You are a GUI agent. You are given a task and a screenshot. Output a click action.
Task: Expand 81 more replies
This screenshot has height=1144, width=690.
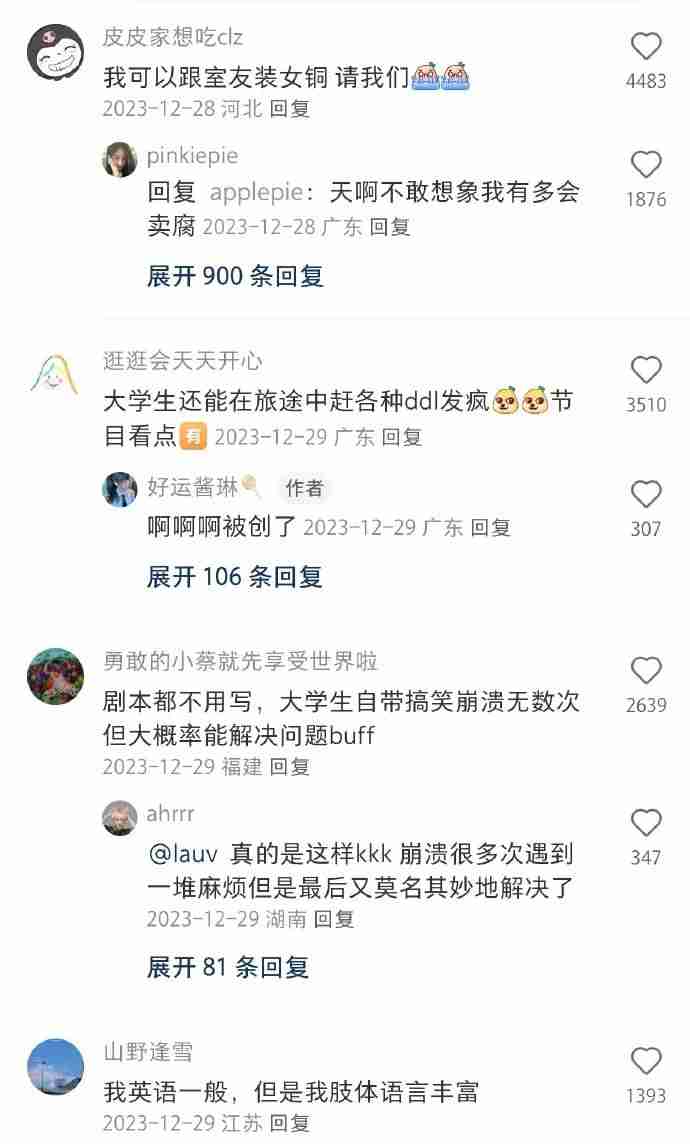pyautogui.click(x=228, y=967)
